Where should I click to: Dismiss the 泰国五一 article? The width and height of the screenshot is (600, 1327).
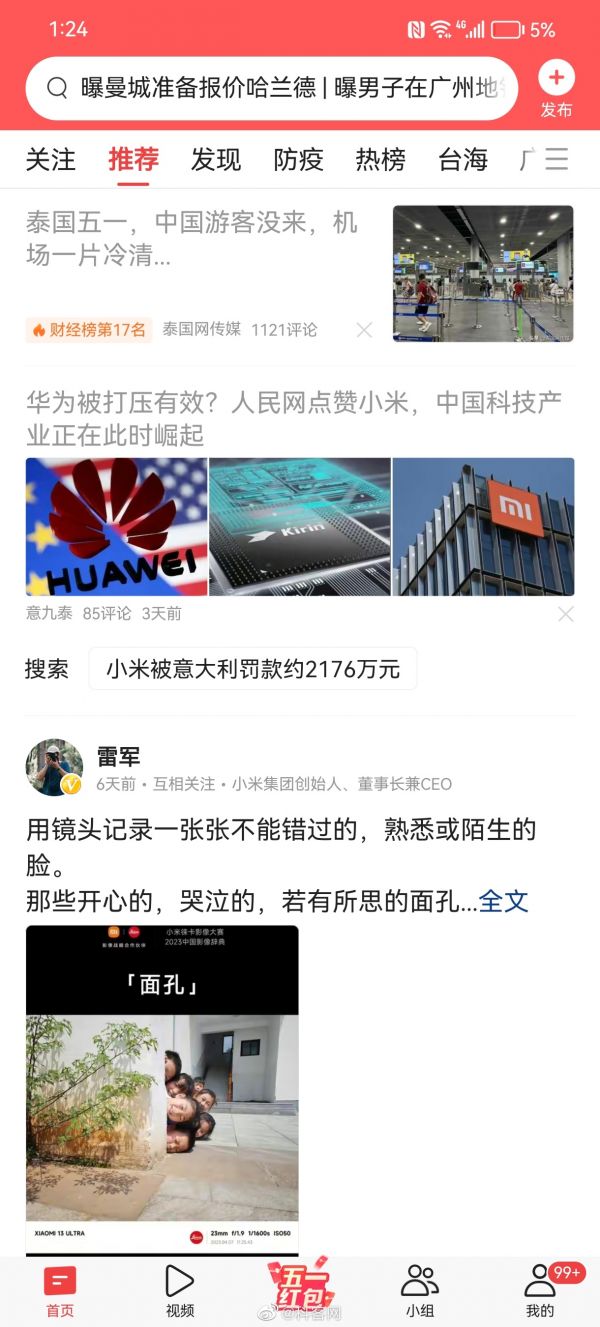click(364, 330)
